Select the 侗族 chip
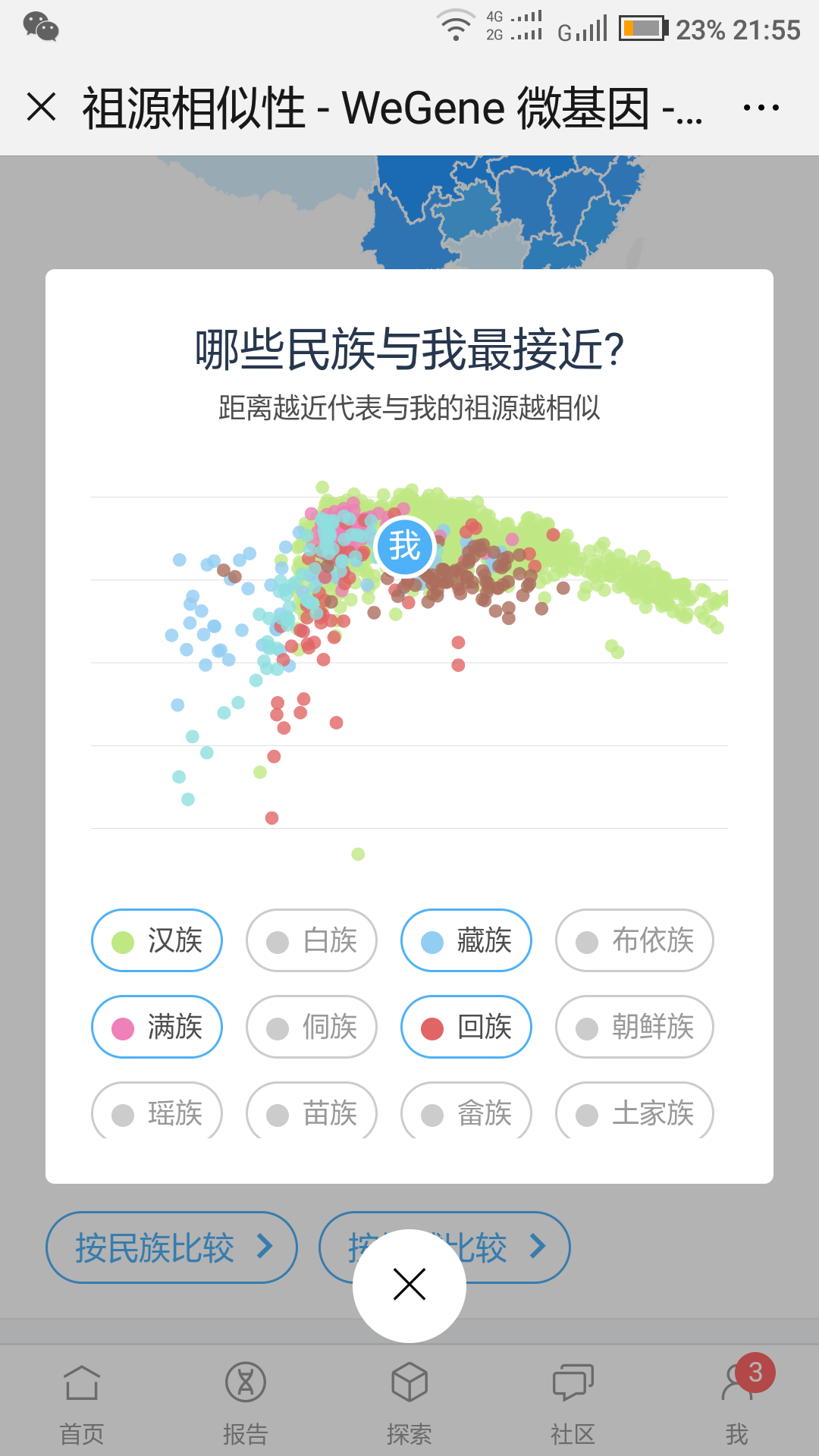Image resolution: width=819 pixels, height=1456 pixels. [x=312, y=1027]
